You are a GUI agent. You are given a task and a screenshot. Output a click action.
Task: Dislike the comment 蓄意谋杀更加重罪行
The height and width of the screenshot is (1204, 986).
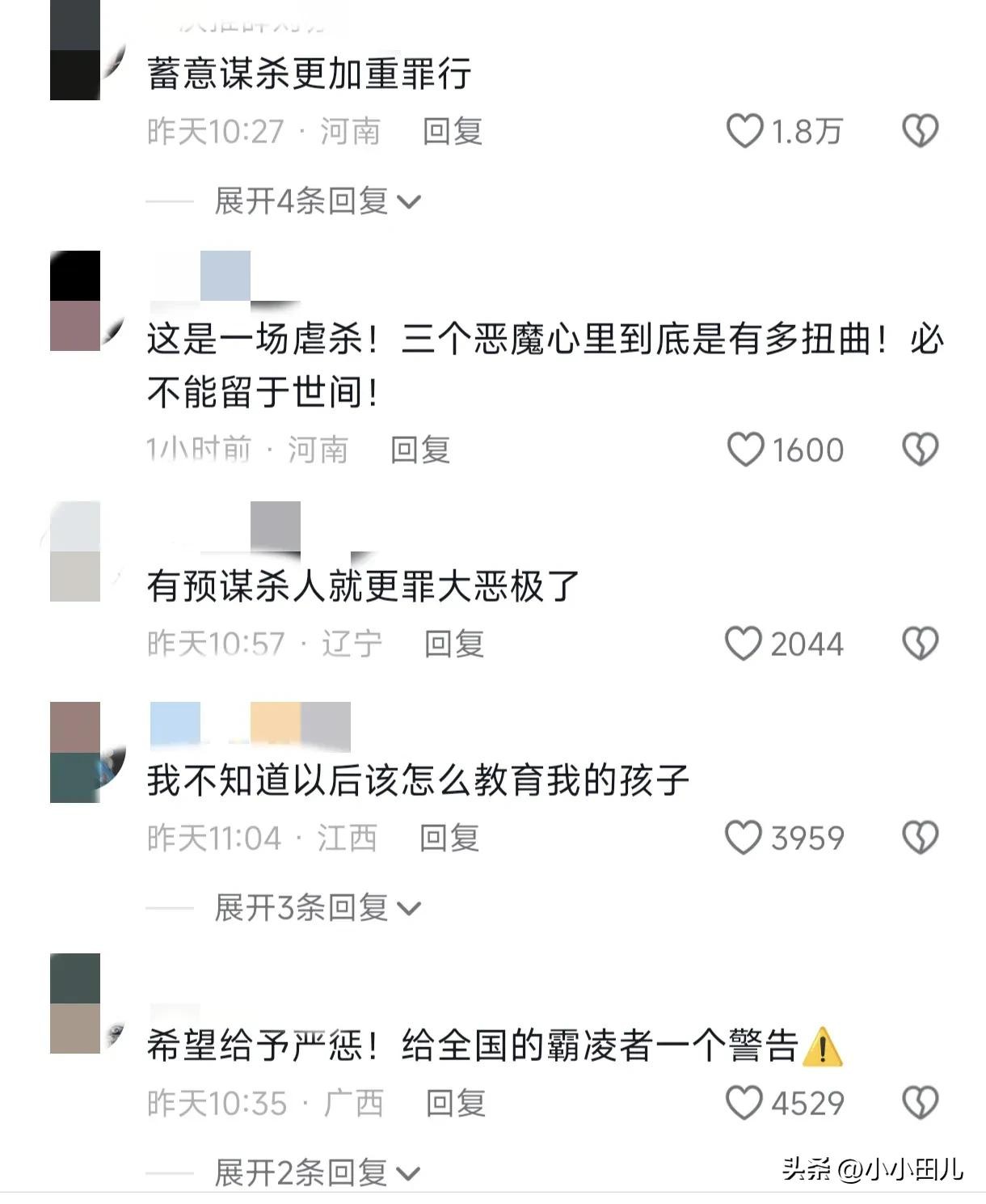[x=920, y=131]
